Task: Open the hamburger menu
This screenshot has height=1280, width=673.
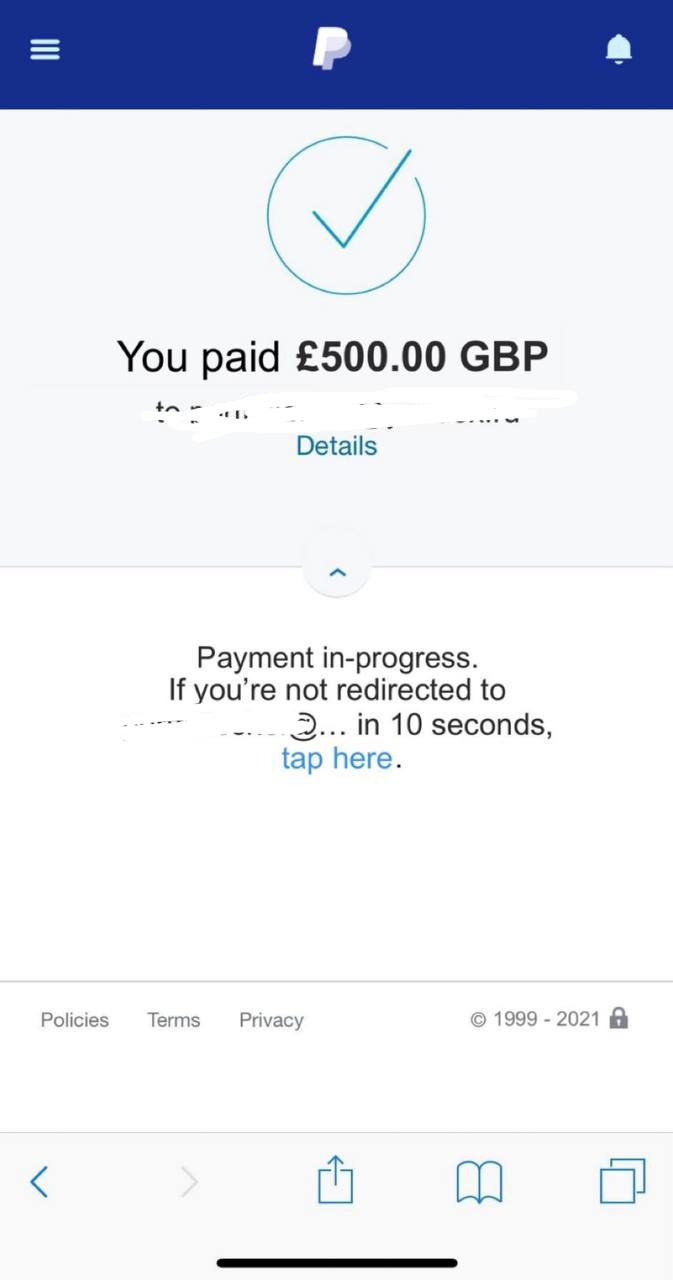Action: point(45,49)
